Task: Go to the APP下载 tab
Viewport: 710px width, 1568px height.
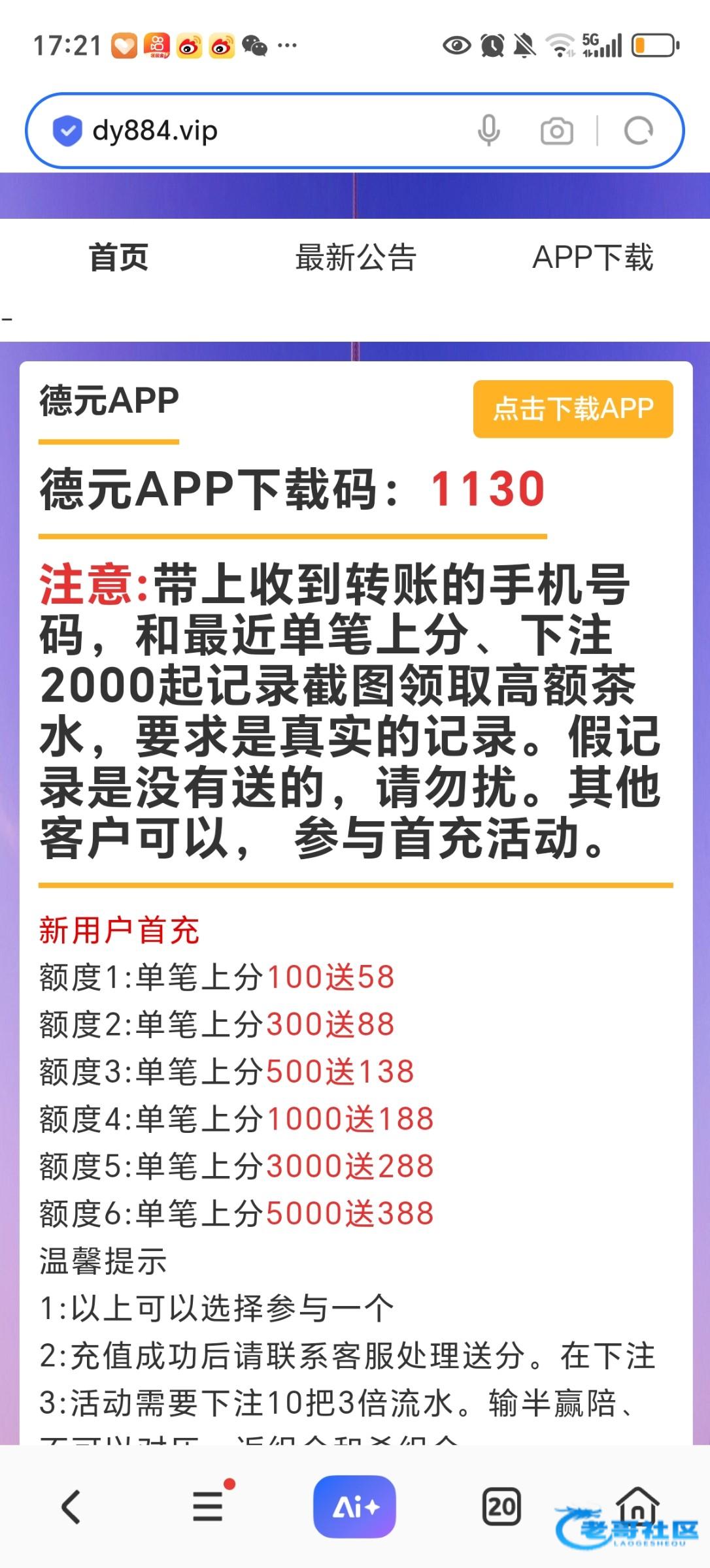Action: click(x=592, y=257)
